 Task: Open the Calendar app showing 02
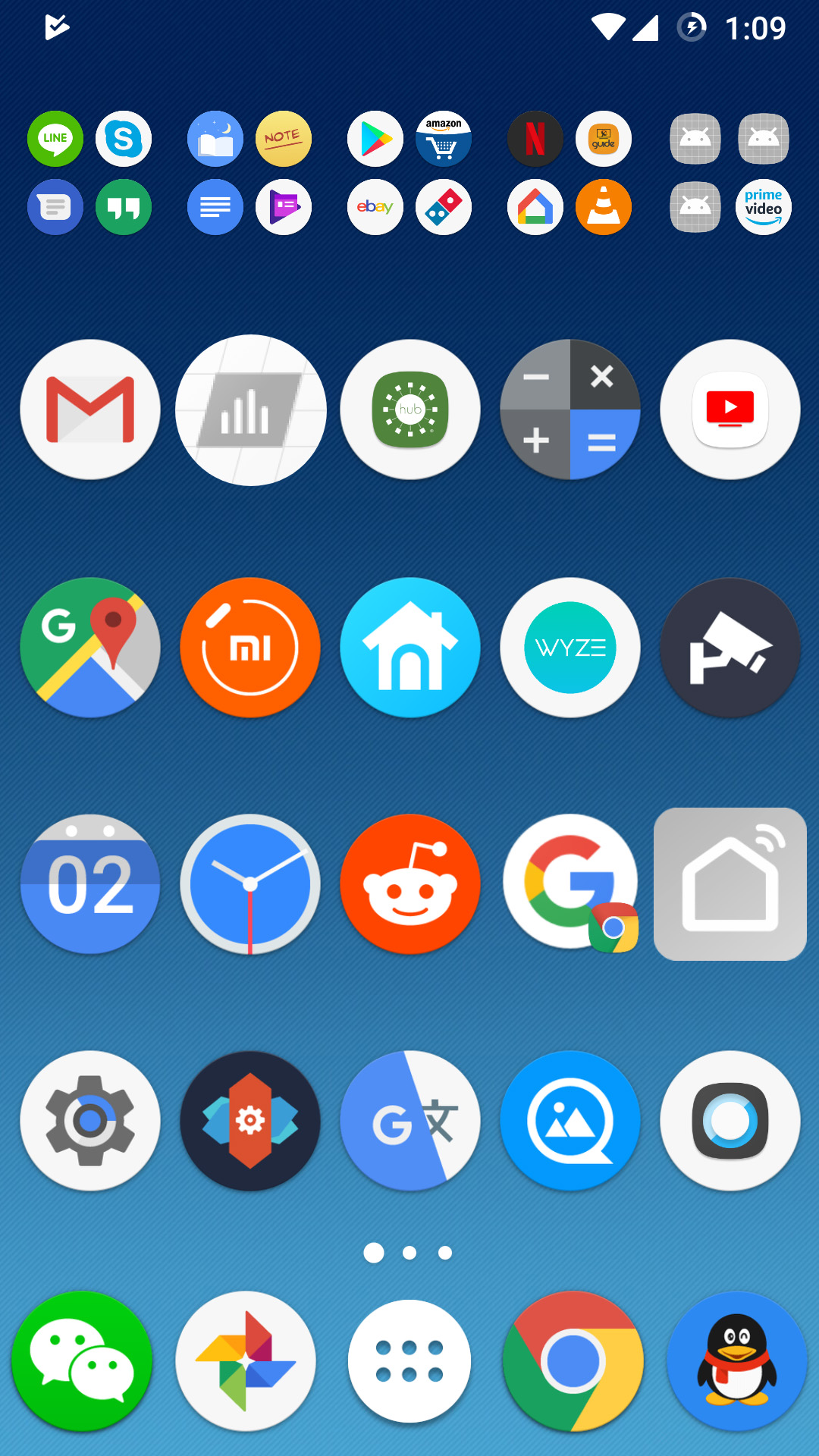(90, 884)
